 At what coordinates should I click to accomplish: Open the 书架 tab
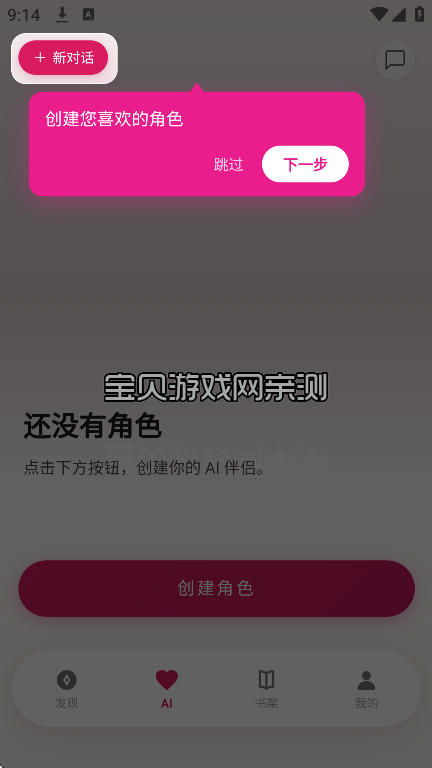tap(266, 690)
